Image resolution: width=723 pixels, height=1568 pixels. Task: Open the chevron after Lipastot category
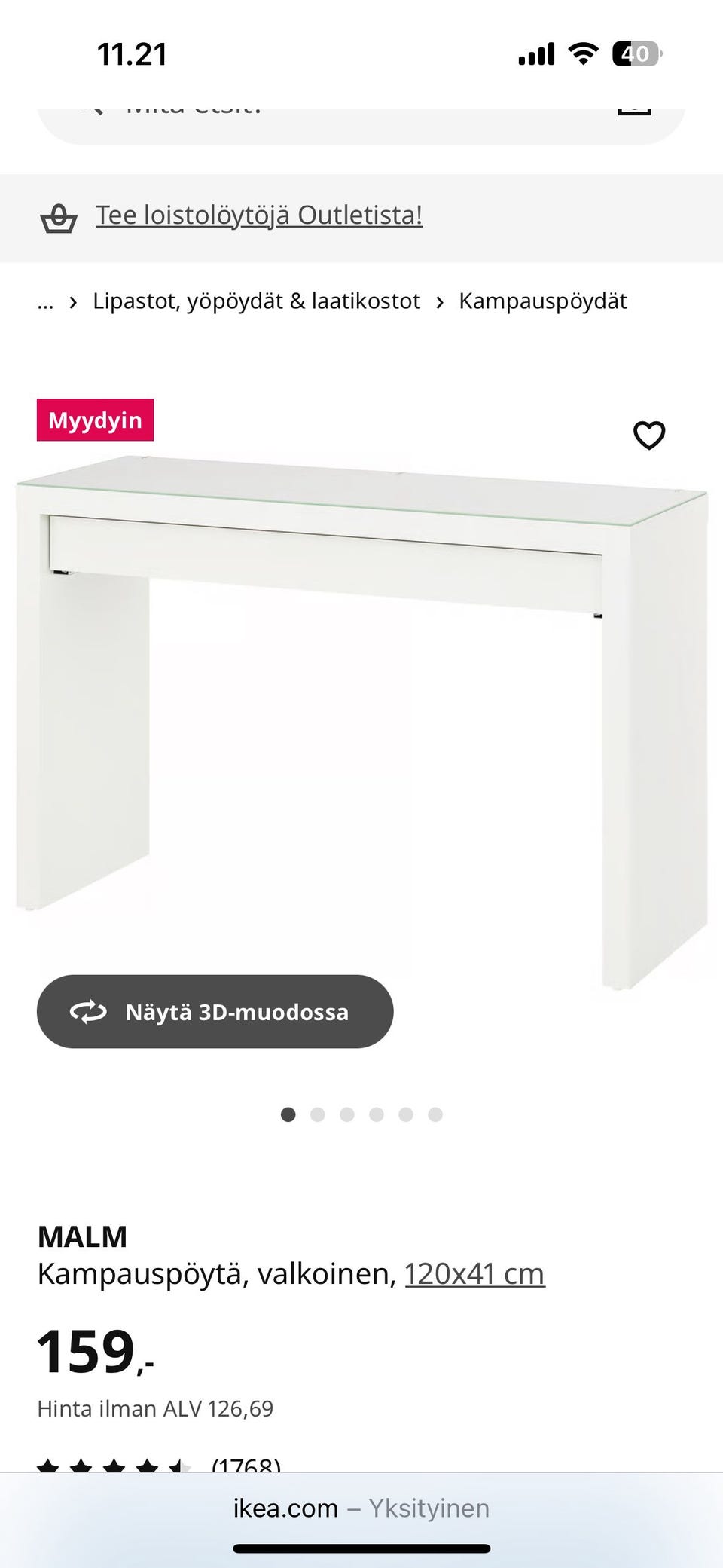72,301
